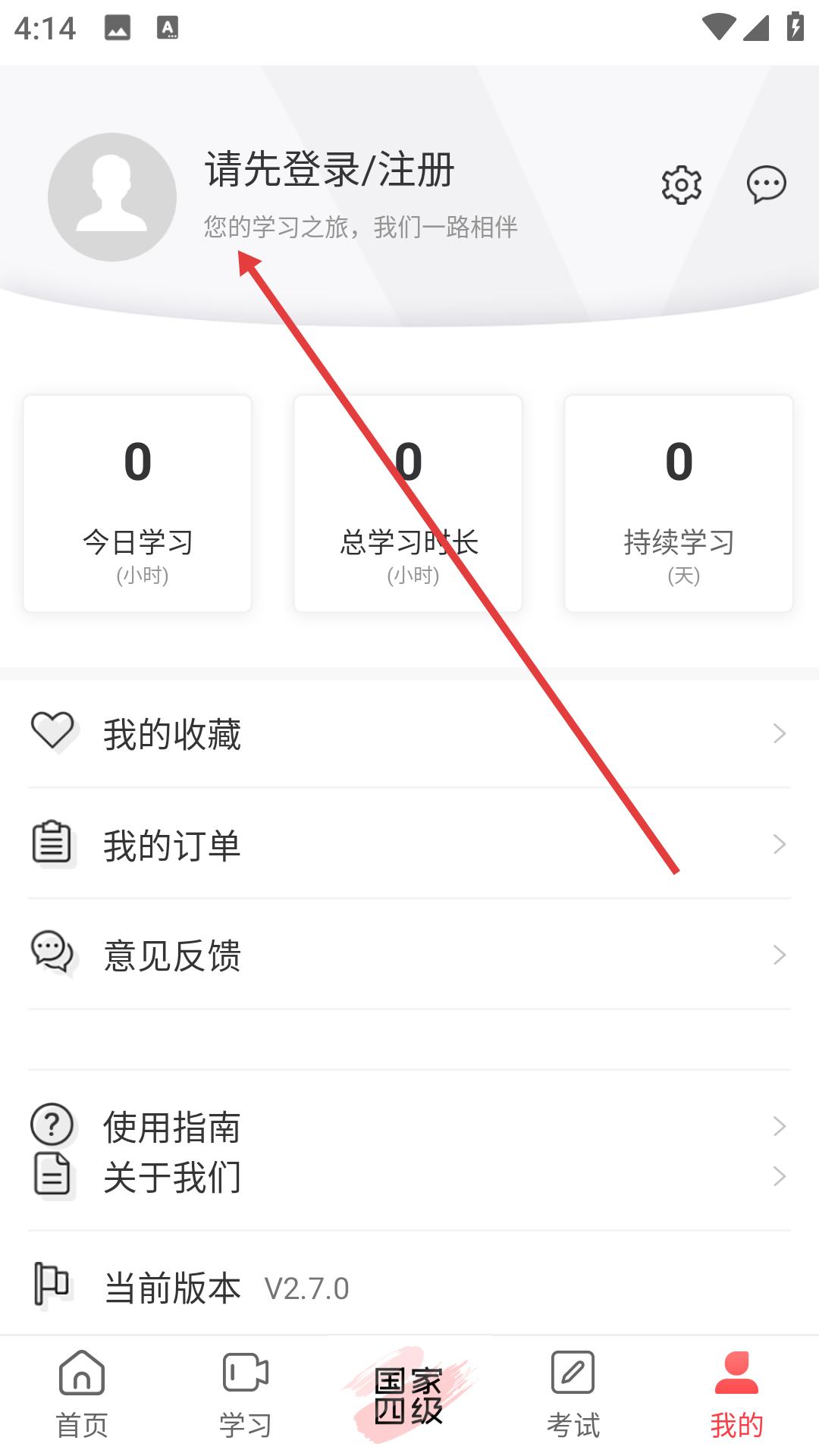Switch to the 考试 exam tab
The image size is (819, 1456).
tap(573, 1394)
